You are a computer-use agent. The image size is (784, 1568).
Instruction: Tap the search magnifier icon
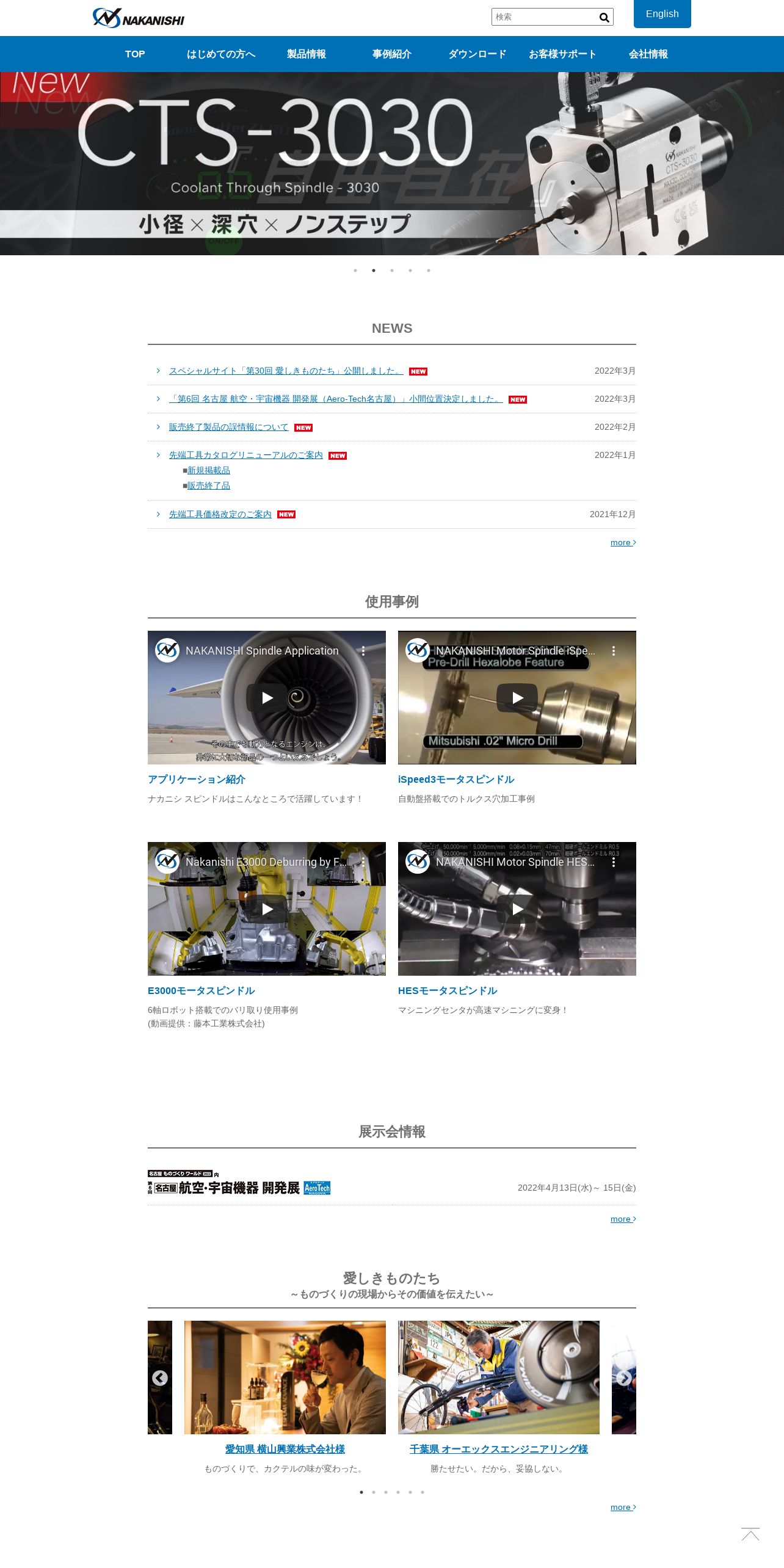604,17
